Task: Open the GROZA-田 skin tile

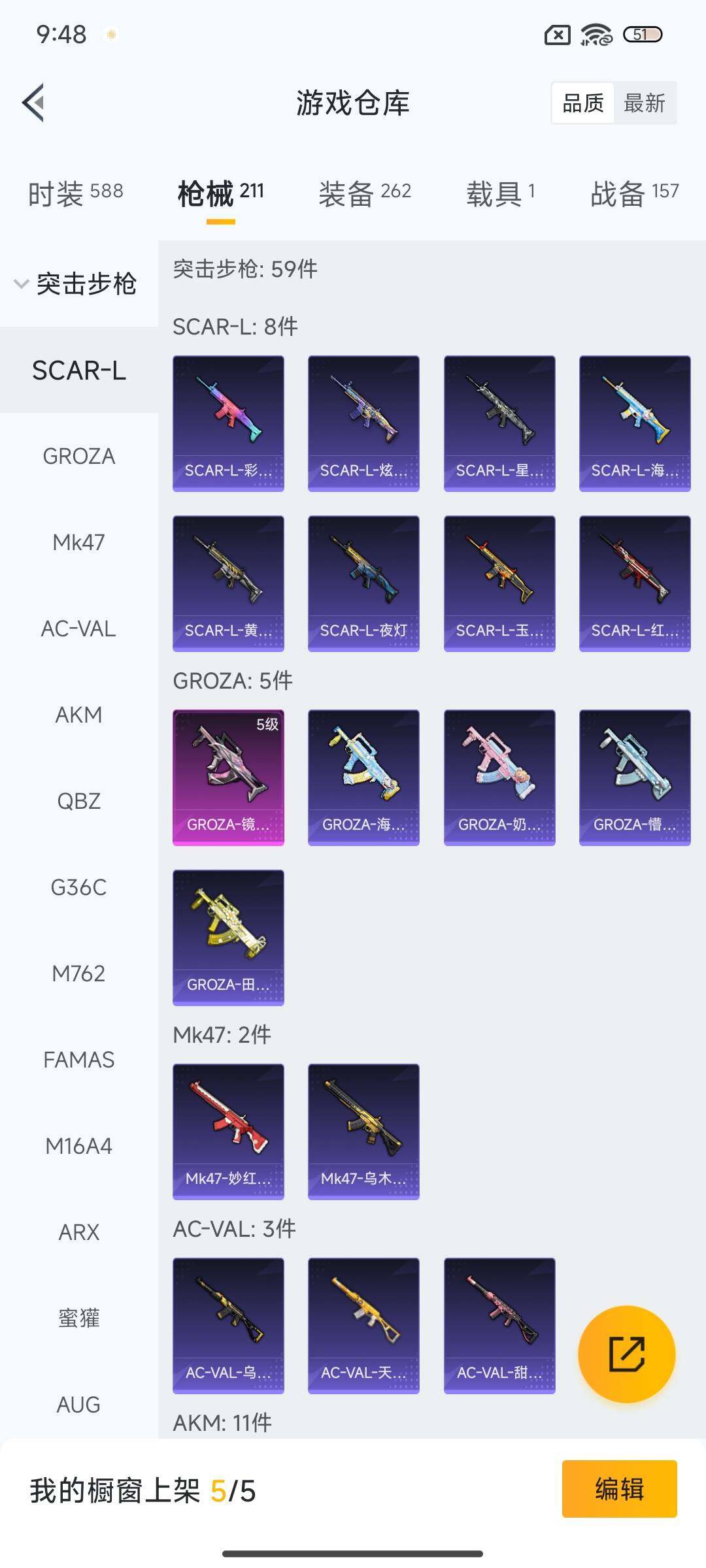Action: click(x=228, y=937)
